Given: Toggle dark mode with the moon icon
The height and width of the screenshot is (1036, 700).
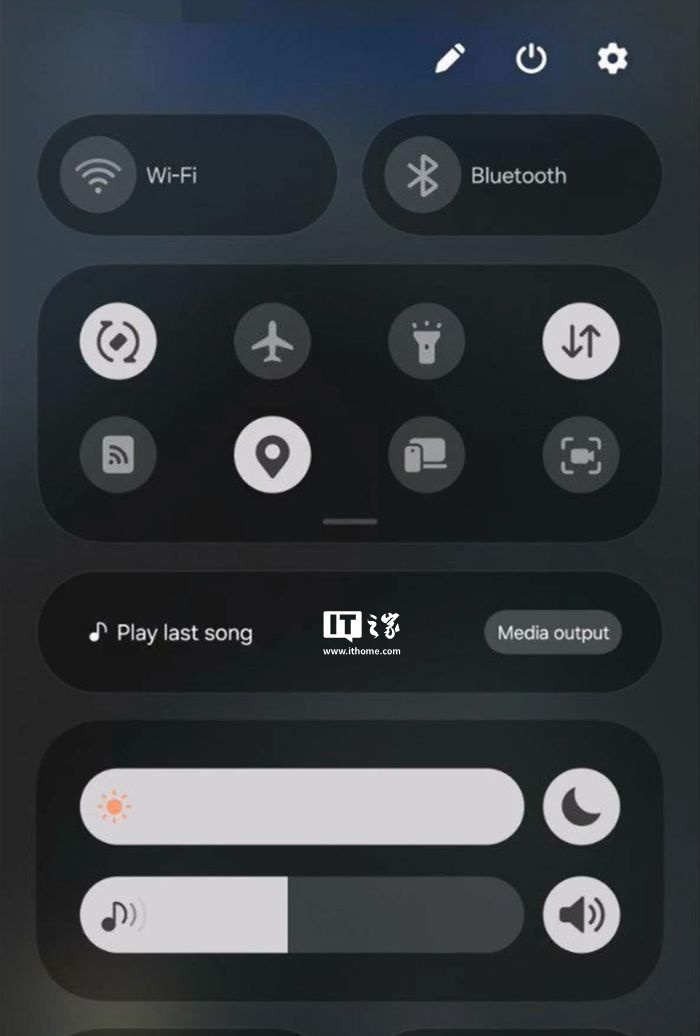Looking at the screenshot, I should [581, 807].
